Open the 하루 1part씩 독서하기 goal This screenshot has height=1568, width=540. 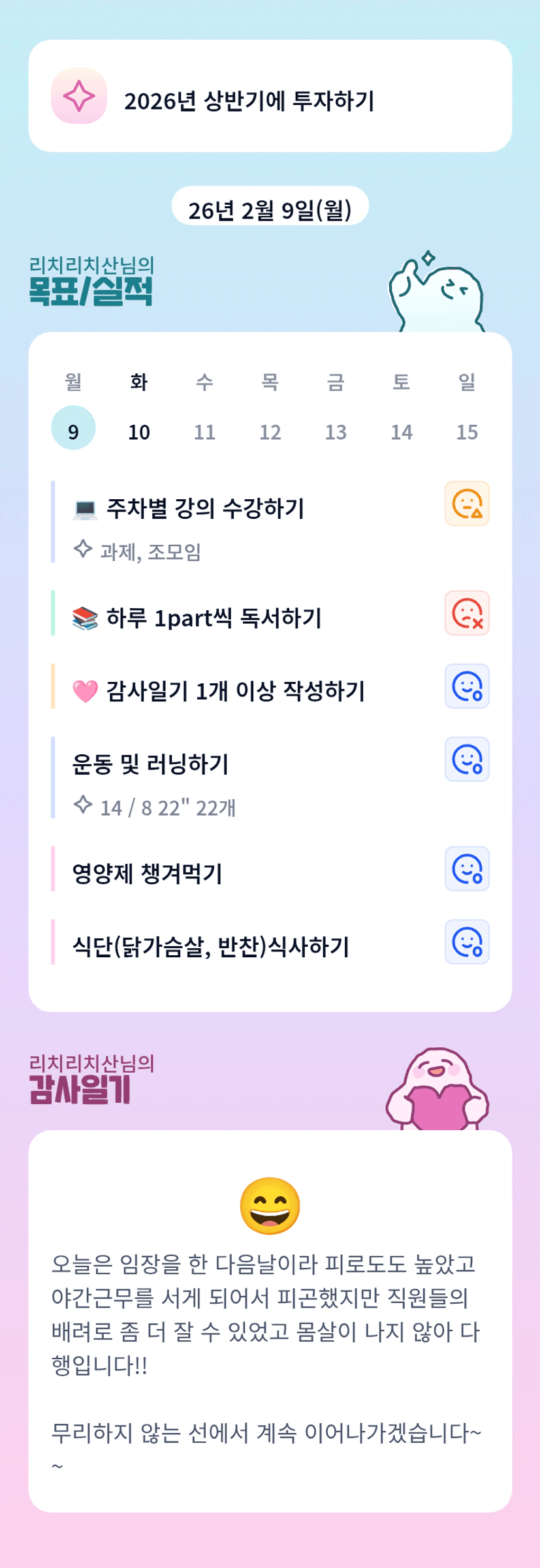pyautogui.click(x=214, y=618)
